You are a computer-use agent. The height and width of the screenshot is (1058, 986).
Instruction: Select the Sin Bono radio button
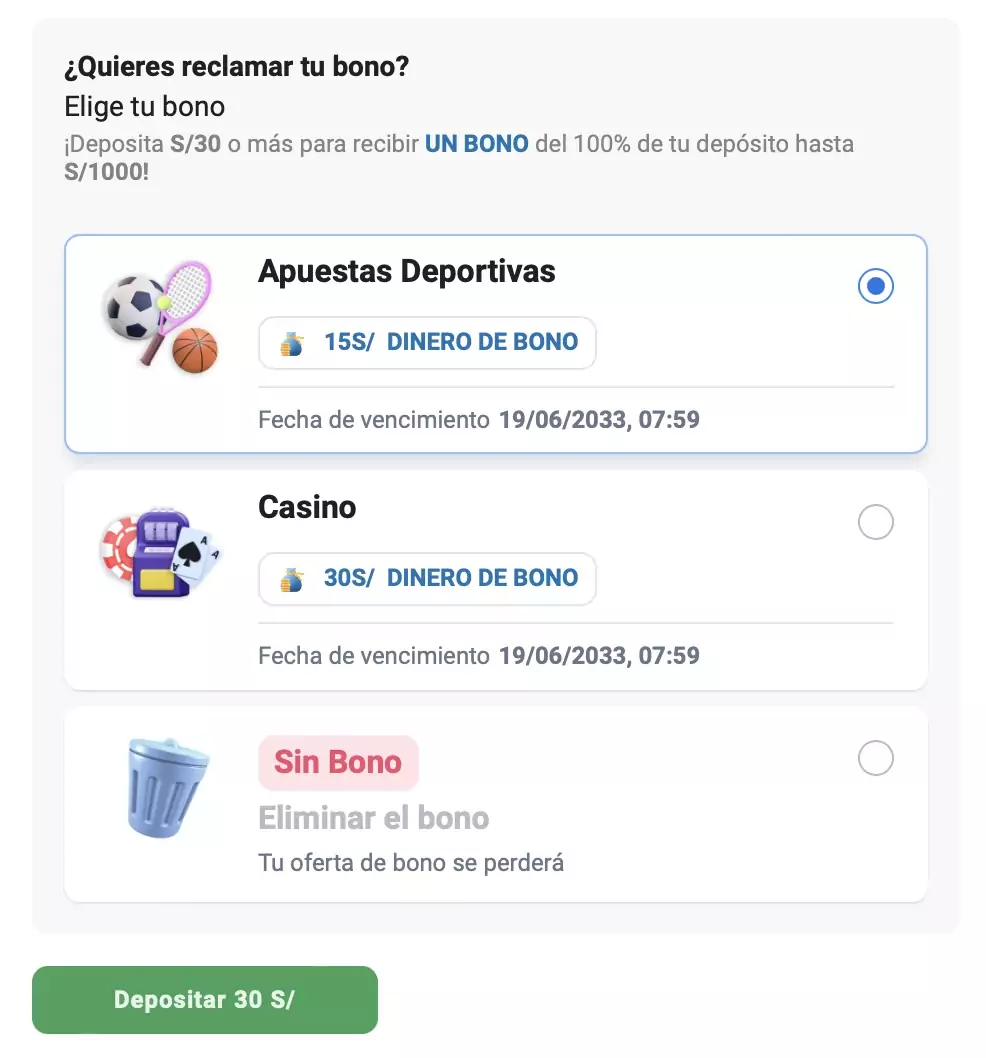click(876, 759)
